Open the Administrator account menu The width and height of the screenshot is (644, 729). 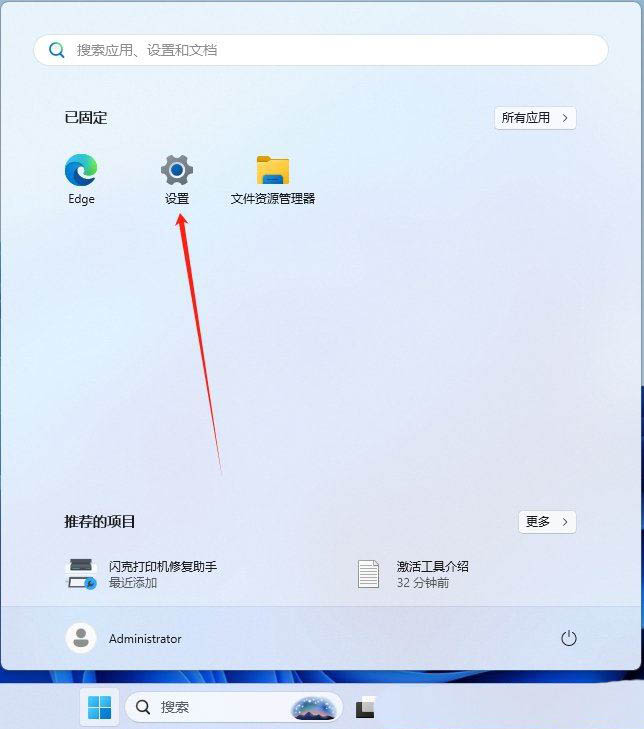[x=124, y=638]
